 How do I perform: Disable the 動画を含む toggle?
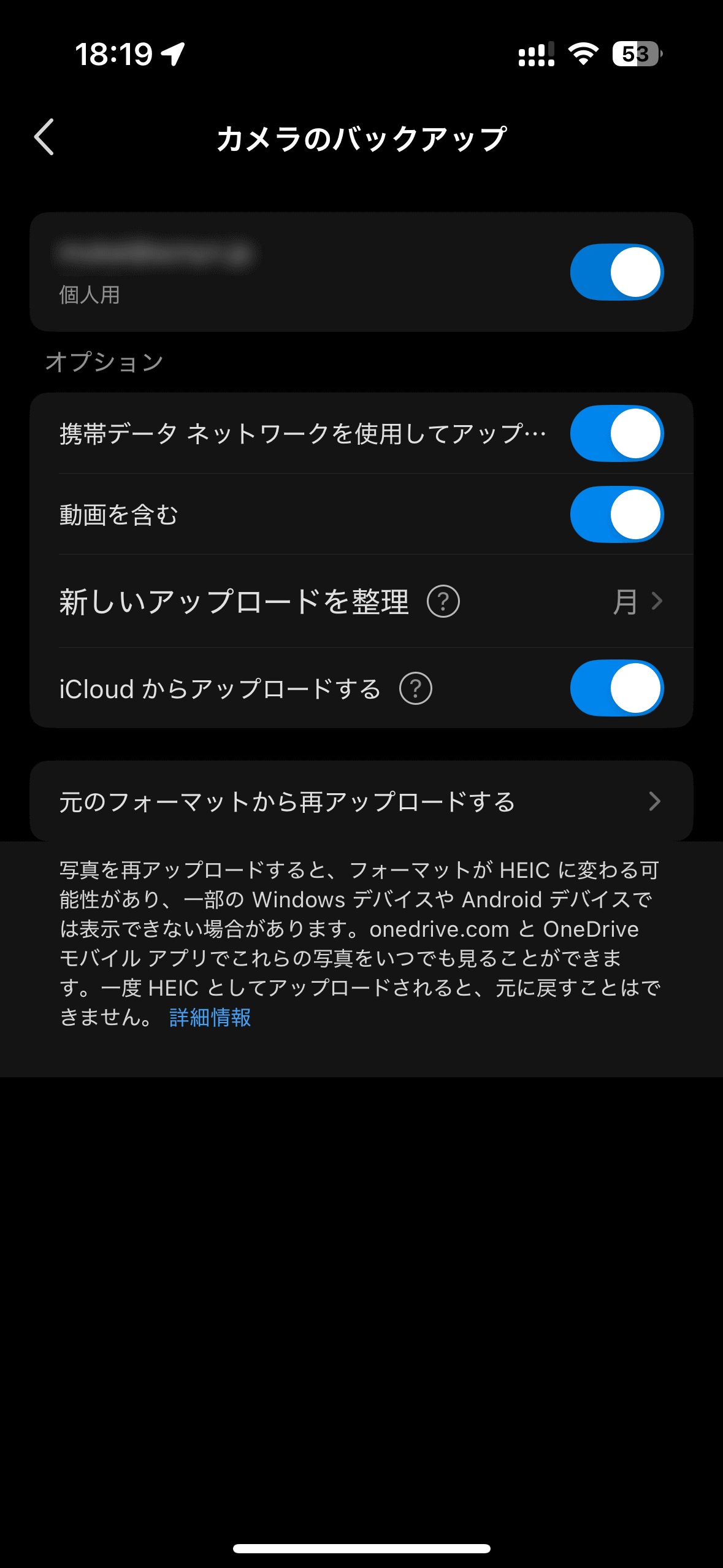pyautogui.click(x=617, y=515)
